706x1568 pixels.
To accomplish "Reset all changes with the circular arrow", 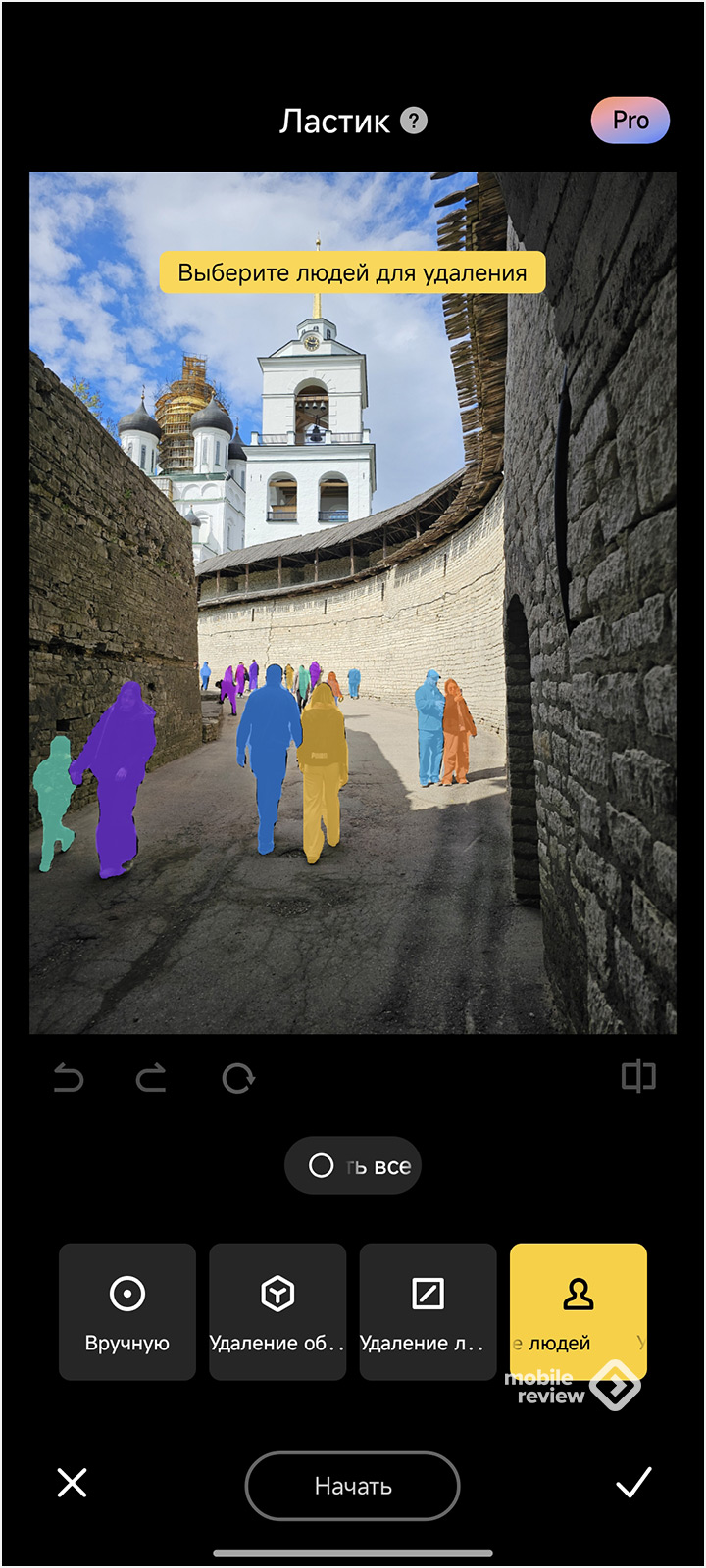I will [238, 1078].
